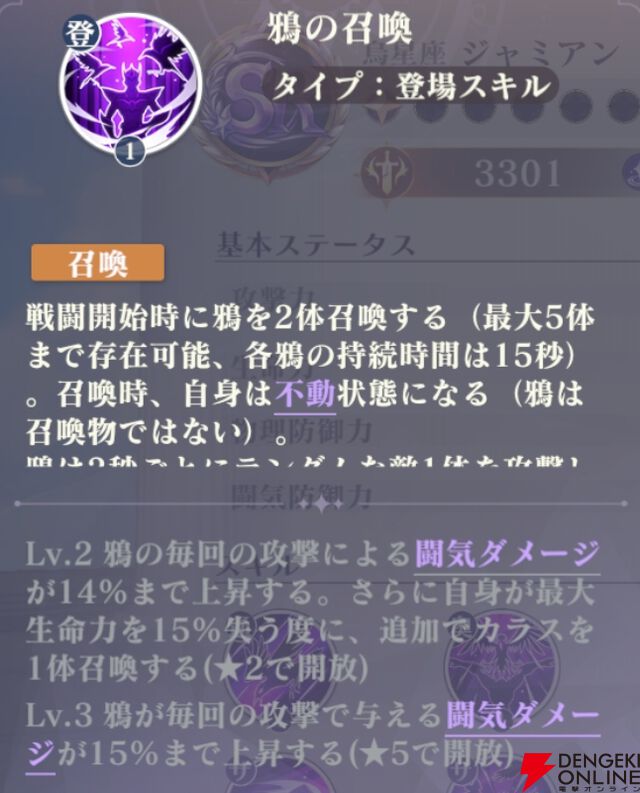640x793 pixels.
Task: Tap the 闘気ダメージ link in the Lv.2 description
Action: [x=507, y=553]
